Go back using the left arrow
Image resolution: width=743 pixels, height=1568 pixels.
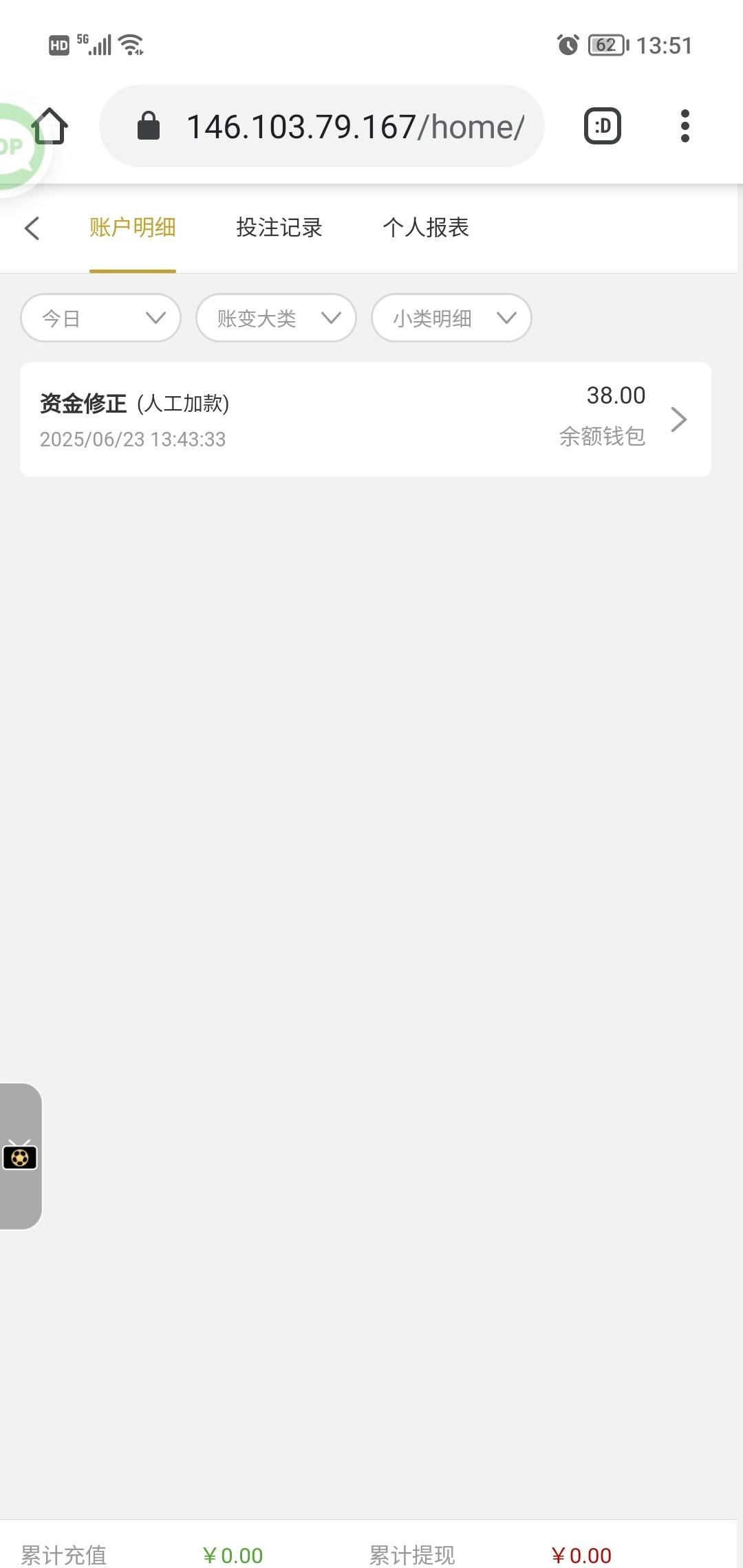pyautogui.click(x=32, y=228)
